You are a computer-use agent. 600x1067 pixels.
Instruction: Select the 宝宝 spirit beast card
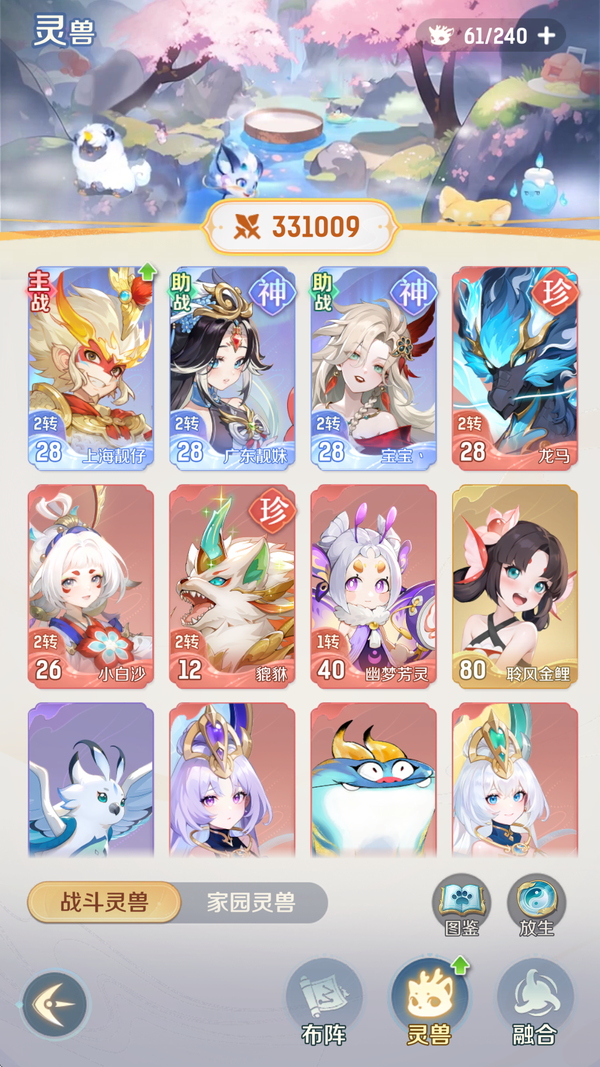coord(374,368)
